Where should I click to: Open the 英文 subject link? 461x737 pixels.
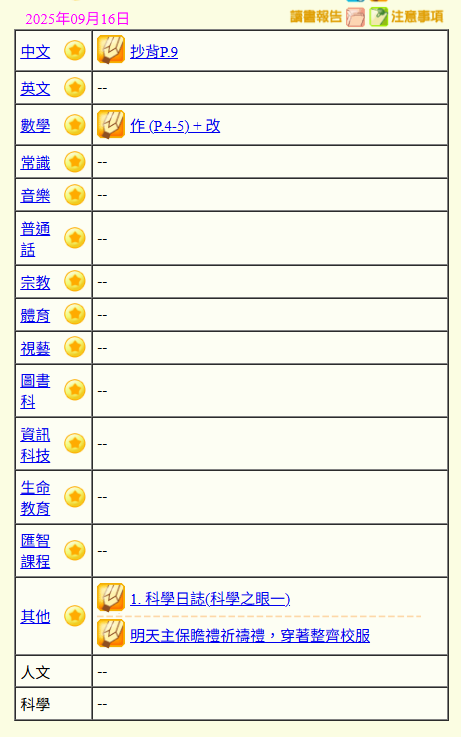pyautogui.click(x=35, y=88)
